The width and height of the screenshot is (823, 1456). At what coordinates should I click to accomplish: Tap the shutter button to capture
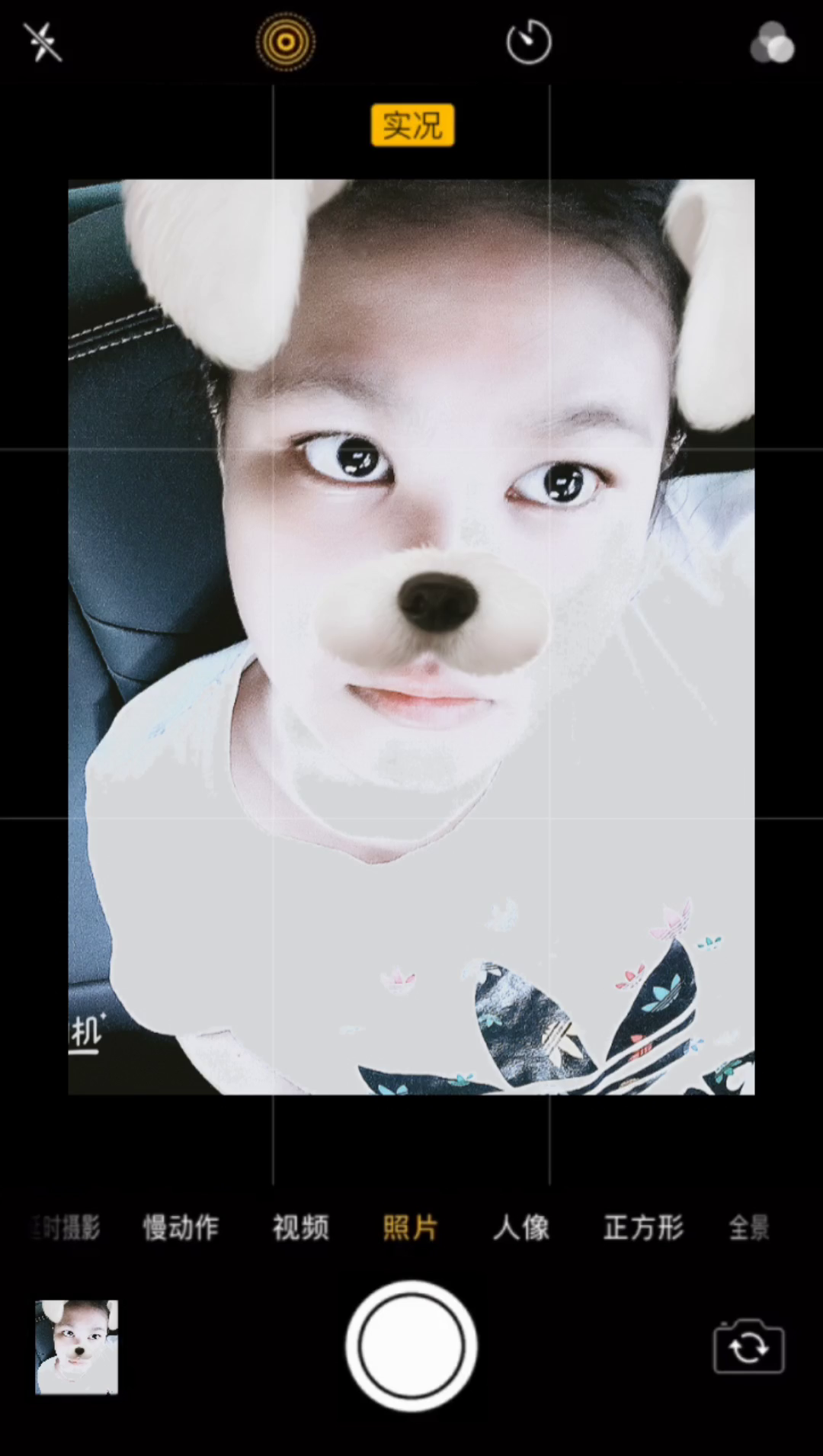click(411, 1347)
